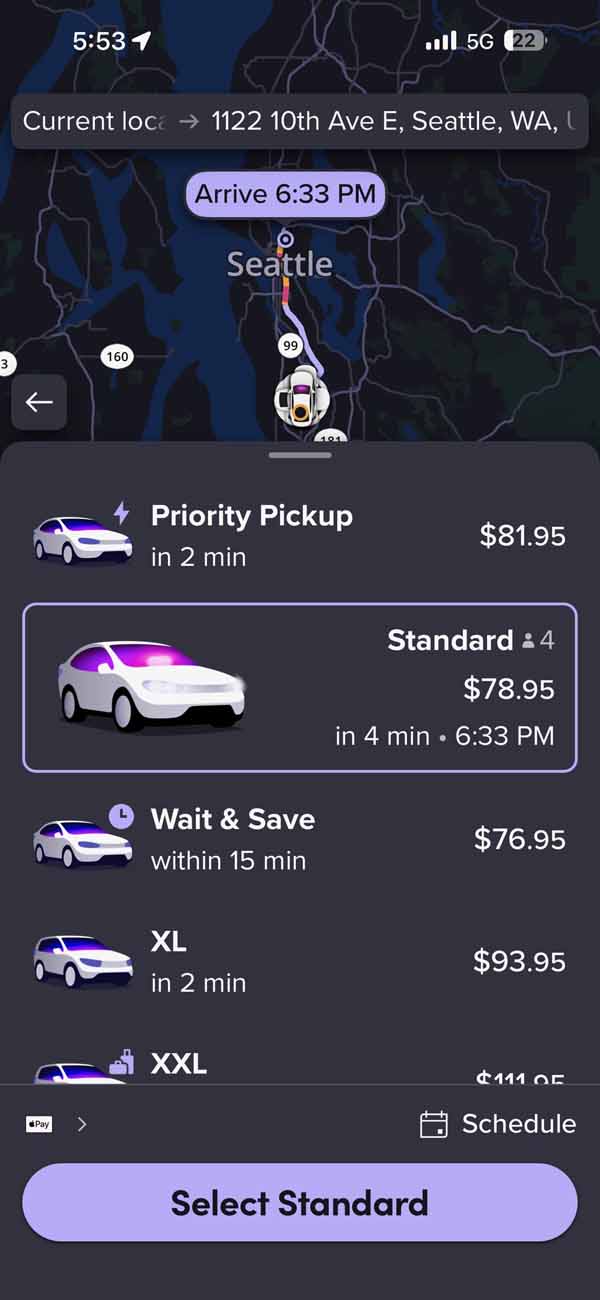Edit the destination address field
This screenshot has height=1300, width=600.
(x=395, y=122)
